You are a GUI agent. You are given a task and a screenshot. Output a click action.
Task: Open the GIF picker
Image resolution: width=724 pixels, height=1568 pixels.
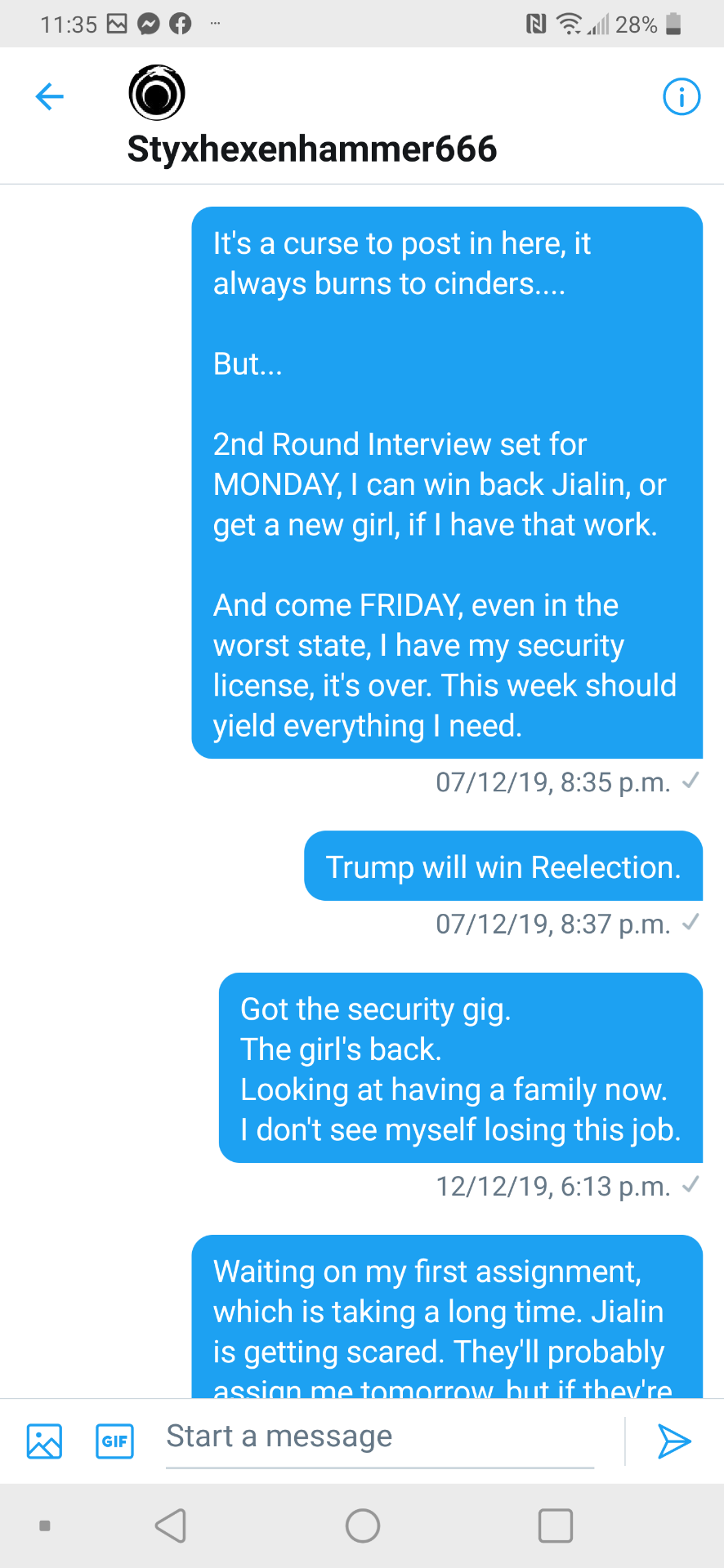(x=114, y=1441)
